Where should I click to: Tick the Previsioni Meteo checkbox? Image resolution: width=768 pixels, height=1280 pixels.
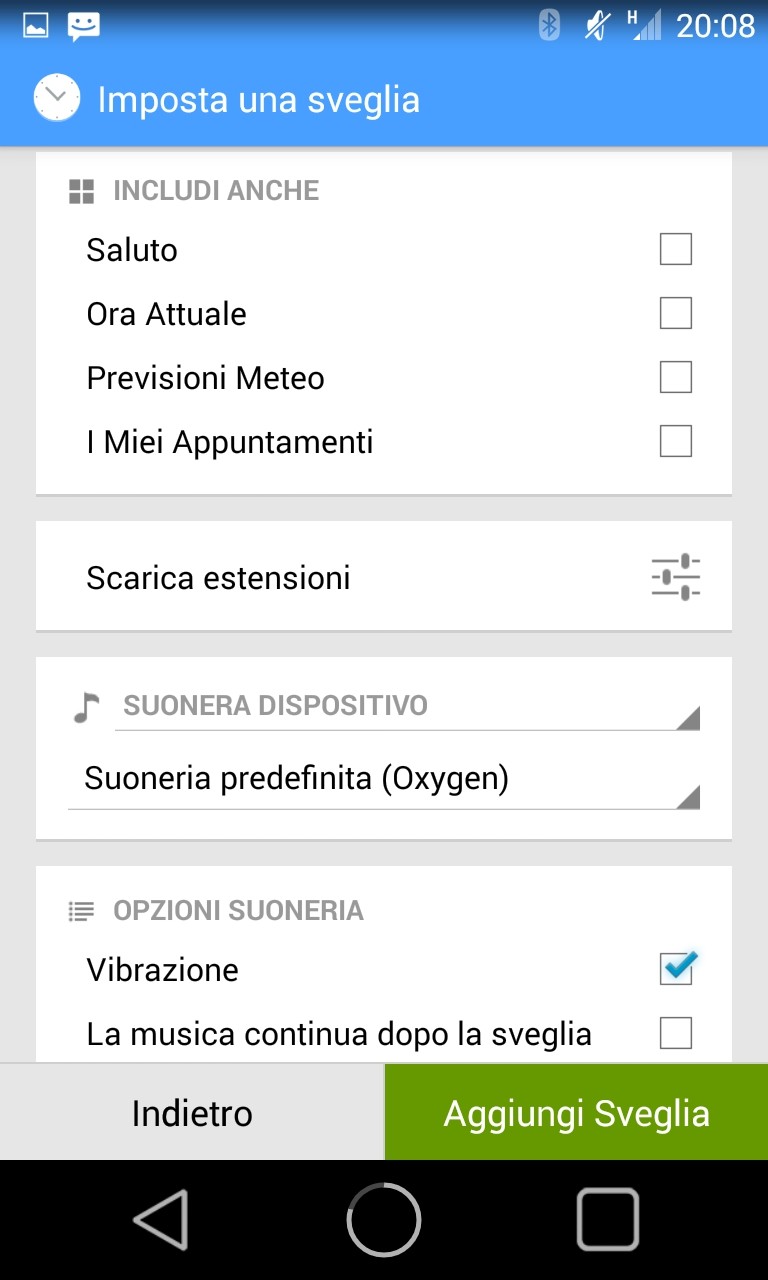pyautogui.click(x=676, y=377)
